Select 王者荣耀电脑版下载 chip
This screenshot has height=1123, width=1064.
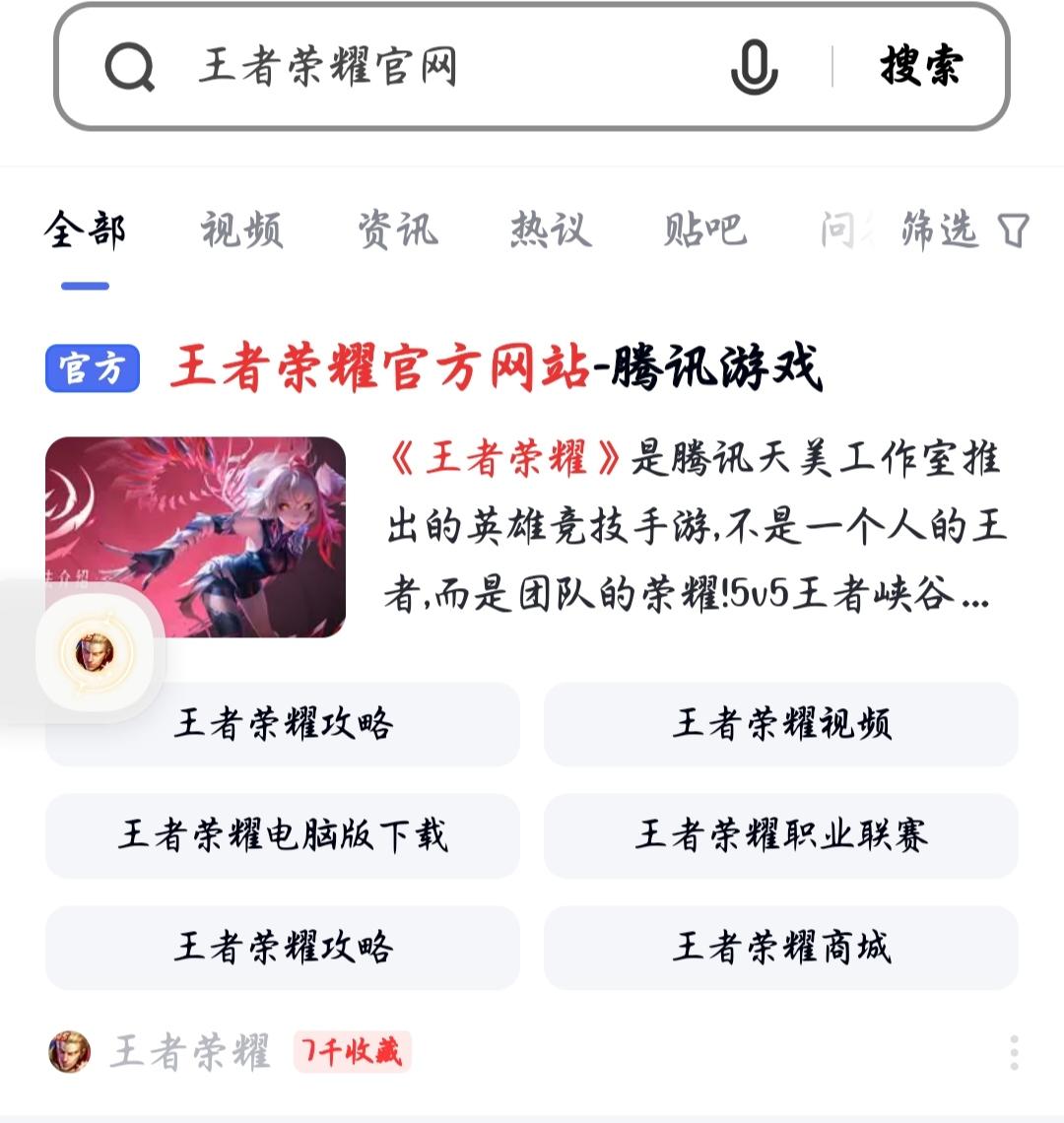point(283,835)
